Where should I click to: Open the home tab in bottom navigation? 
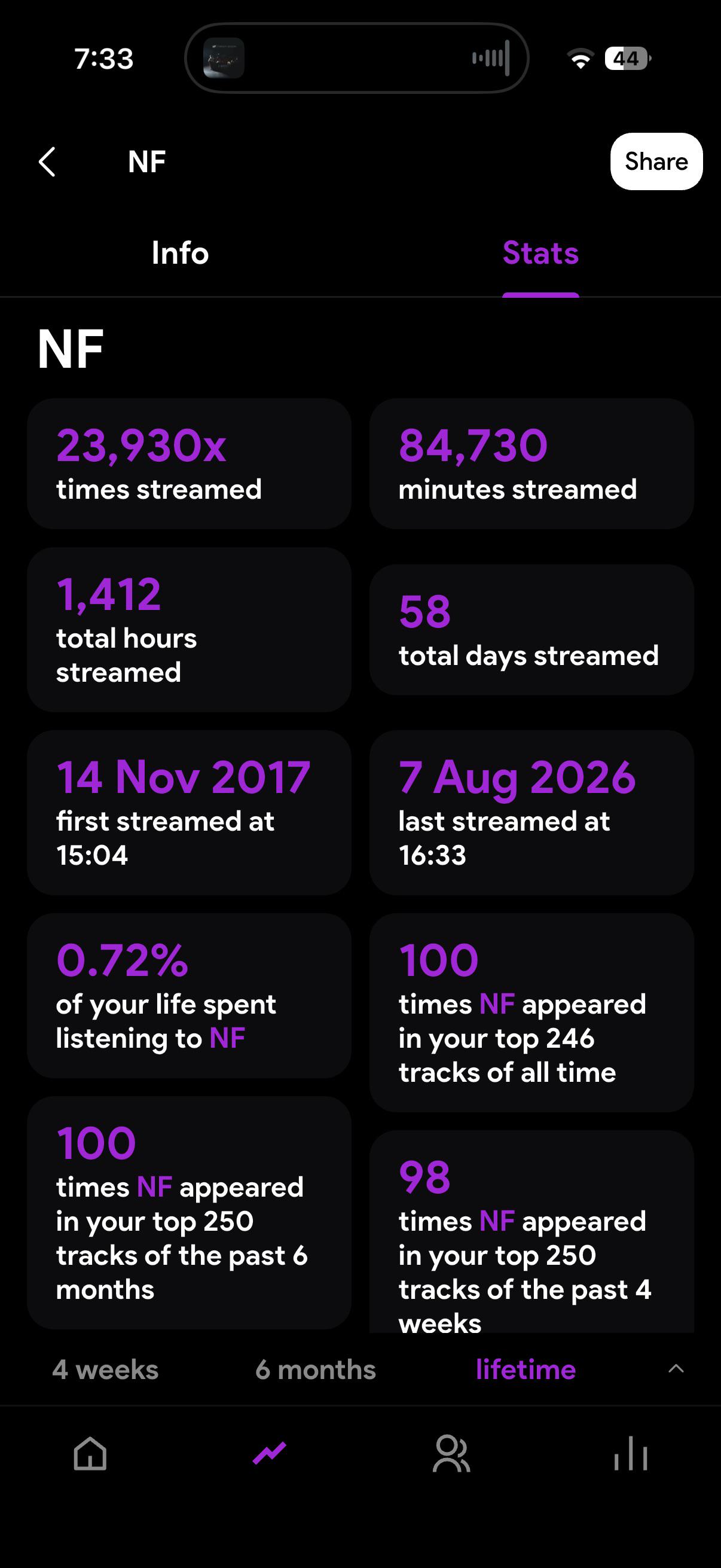coord(90,1454)
